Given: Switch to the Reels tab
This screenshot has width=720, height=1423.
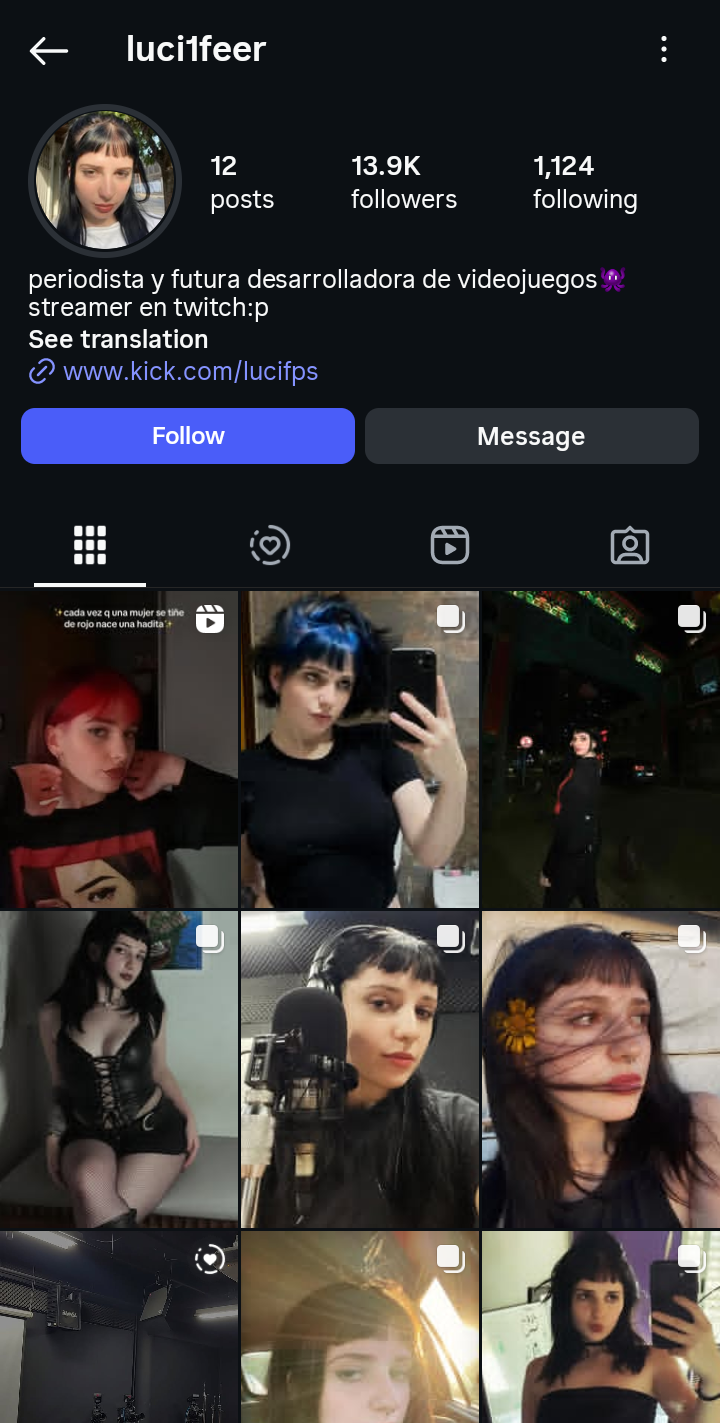Looking at the screenshot, I should click(x=450, y=545).
